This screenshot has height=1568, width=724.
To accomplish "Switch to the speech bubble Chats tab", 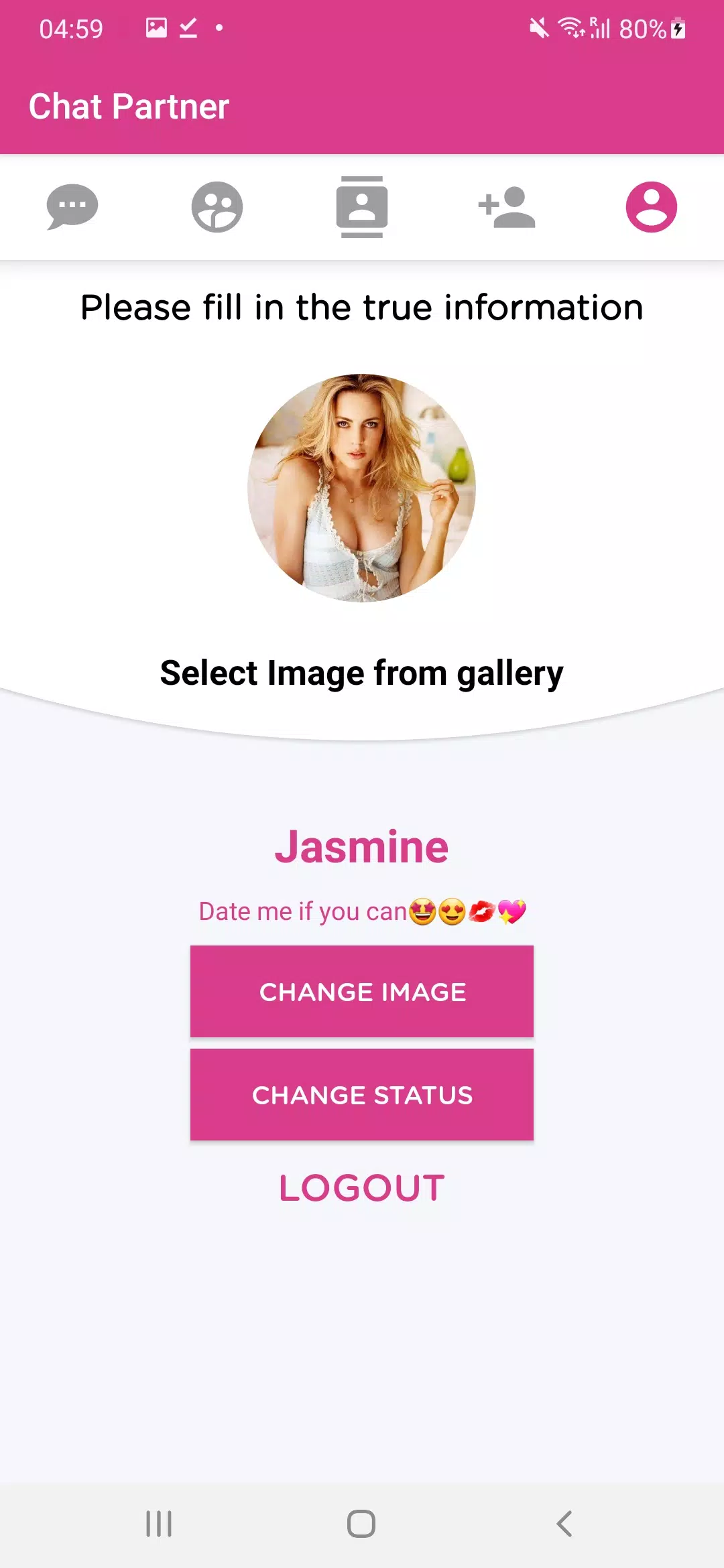I will (72, 207).
